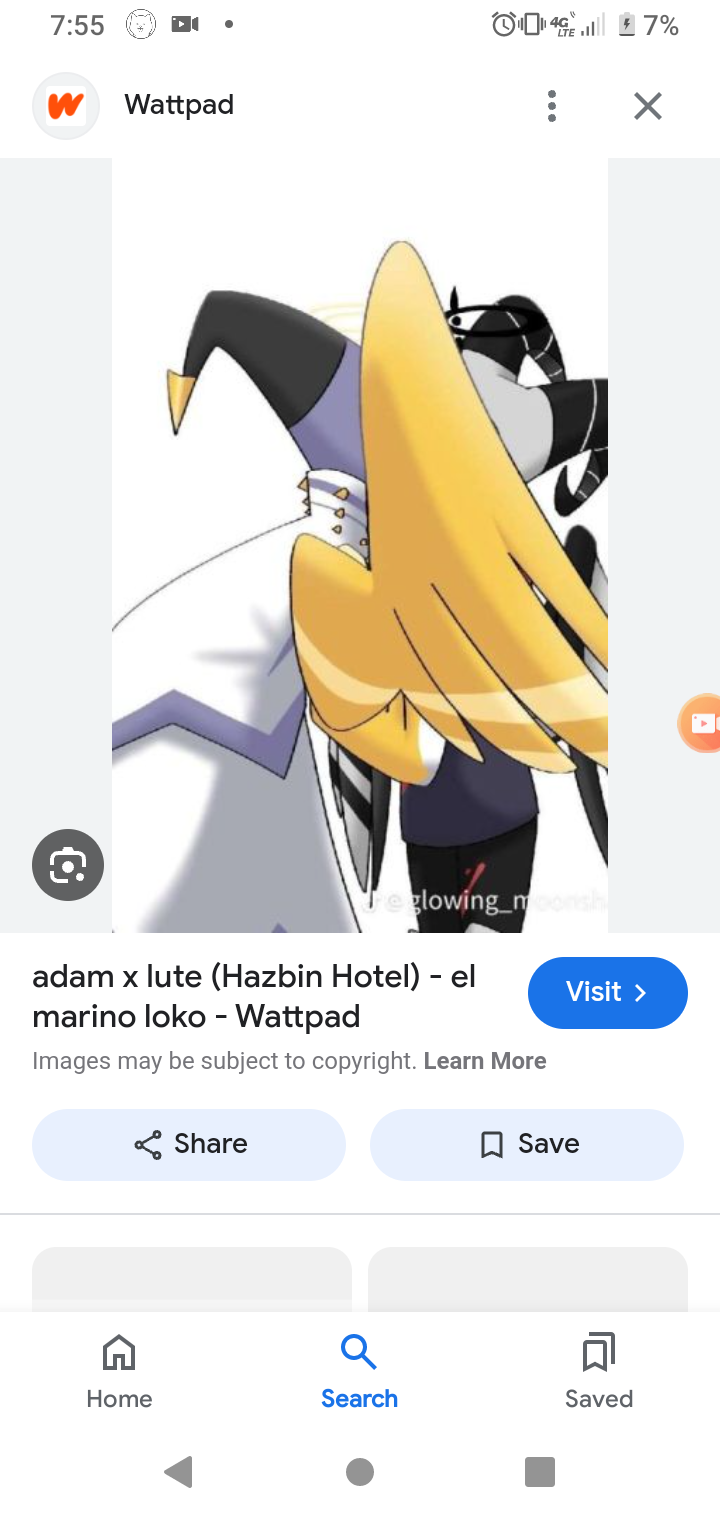Open the Learn More copyright link
Image resolution: width=720 pixels, height=1520 pixels.
click(485, 1061)
